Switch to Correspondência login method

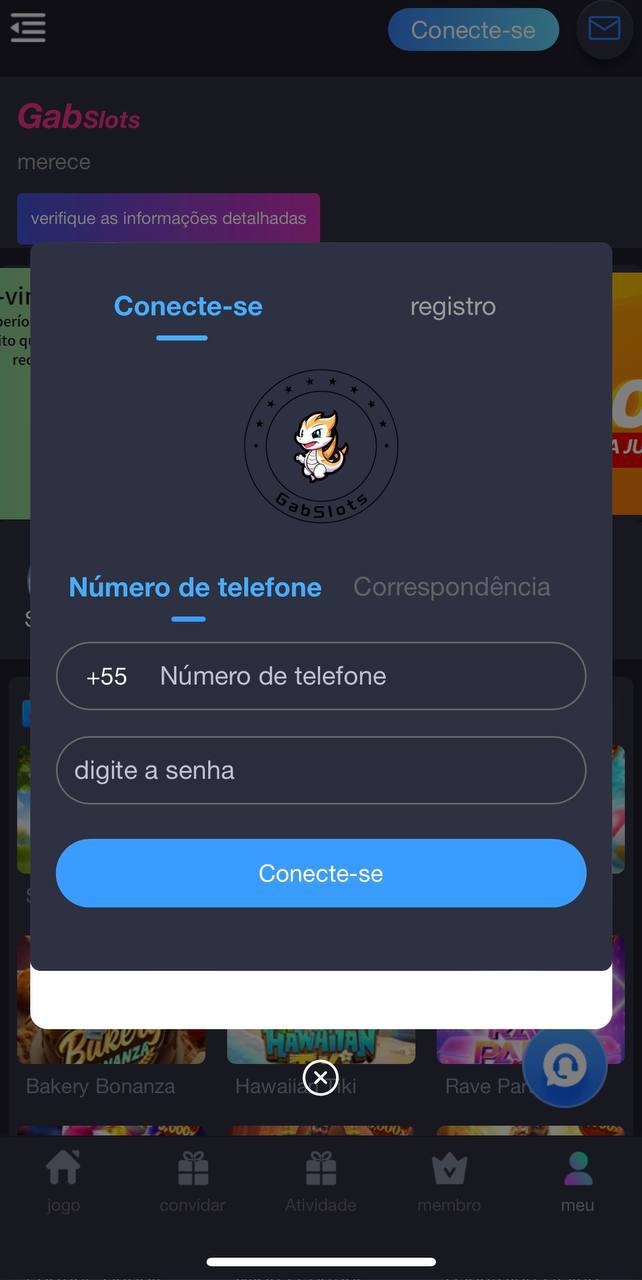coord(451,587)
